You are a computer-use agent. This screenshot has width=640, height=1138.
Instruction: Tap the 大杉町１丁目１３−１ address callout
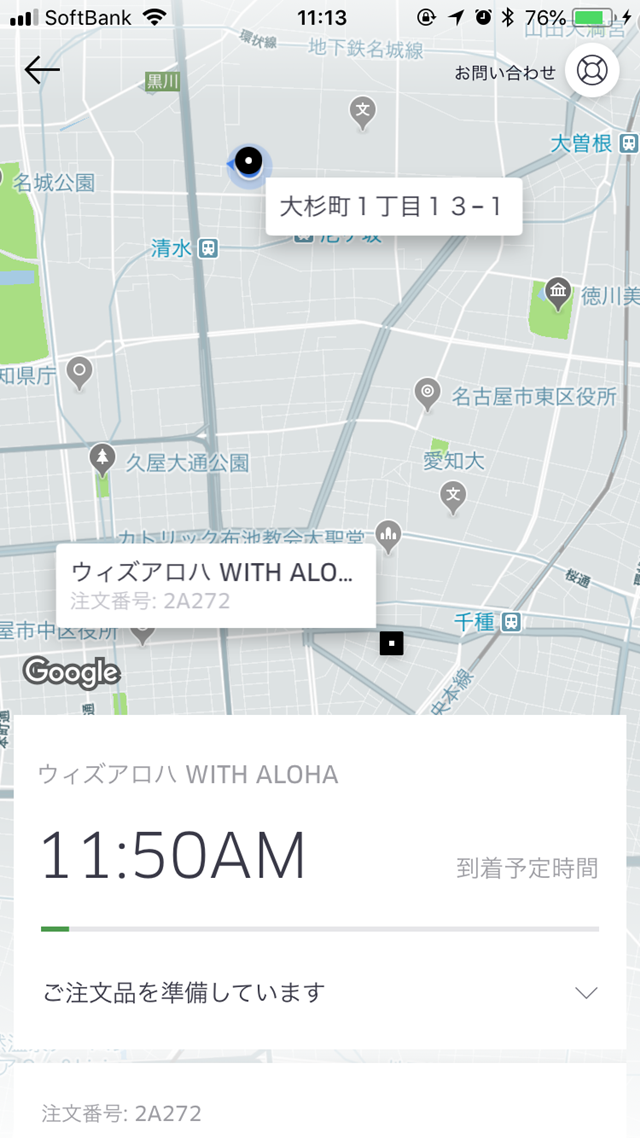(x=393, y=207)
